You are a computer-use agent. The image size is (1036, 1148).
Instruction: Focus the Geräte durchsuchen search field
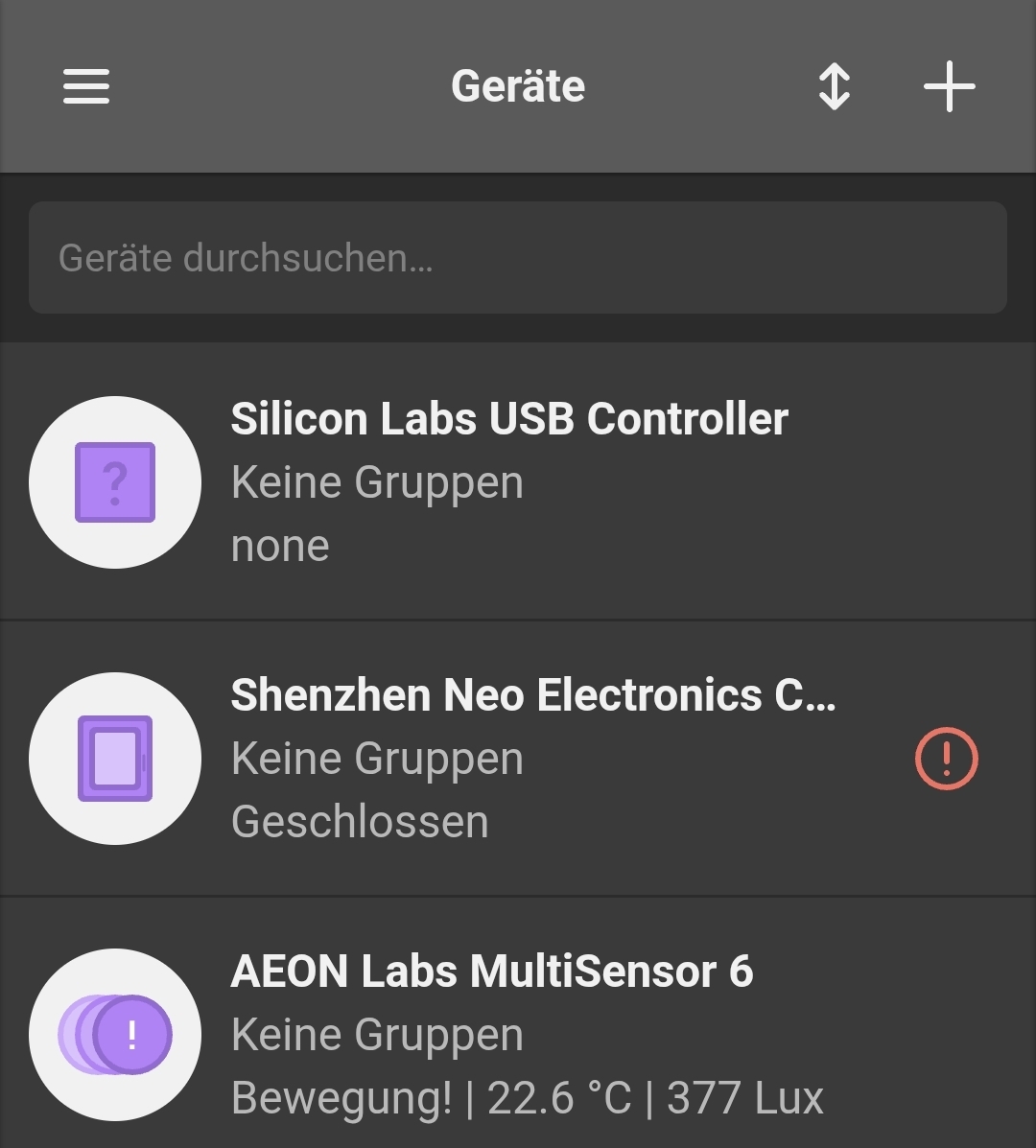pos(518,258)
